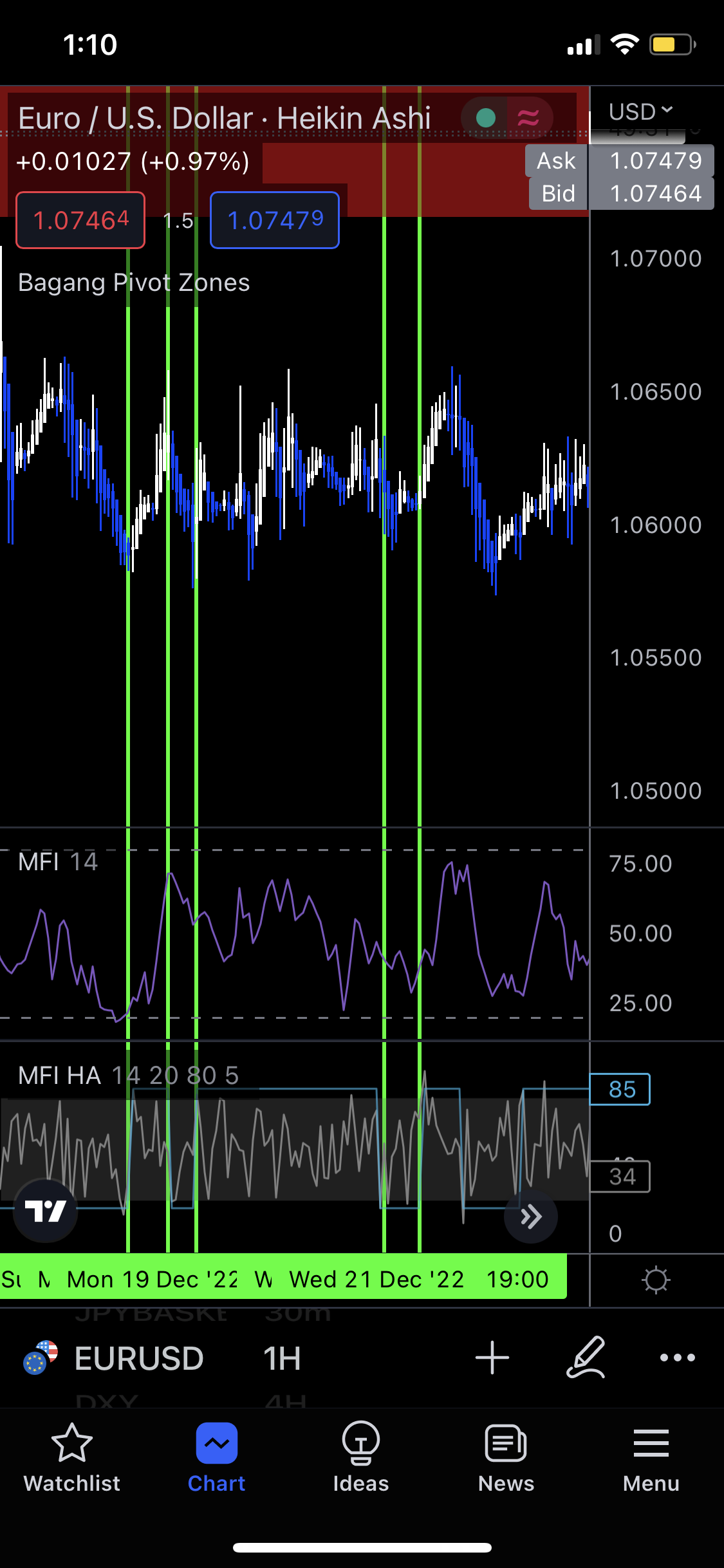Open chart settings gear icon
The height and width of the screenshot is (1568, 724).
coord(656,1280)
